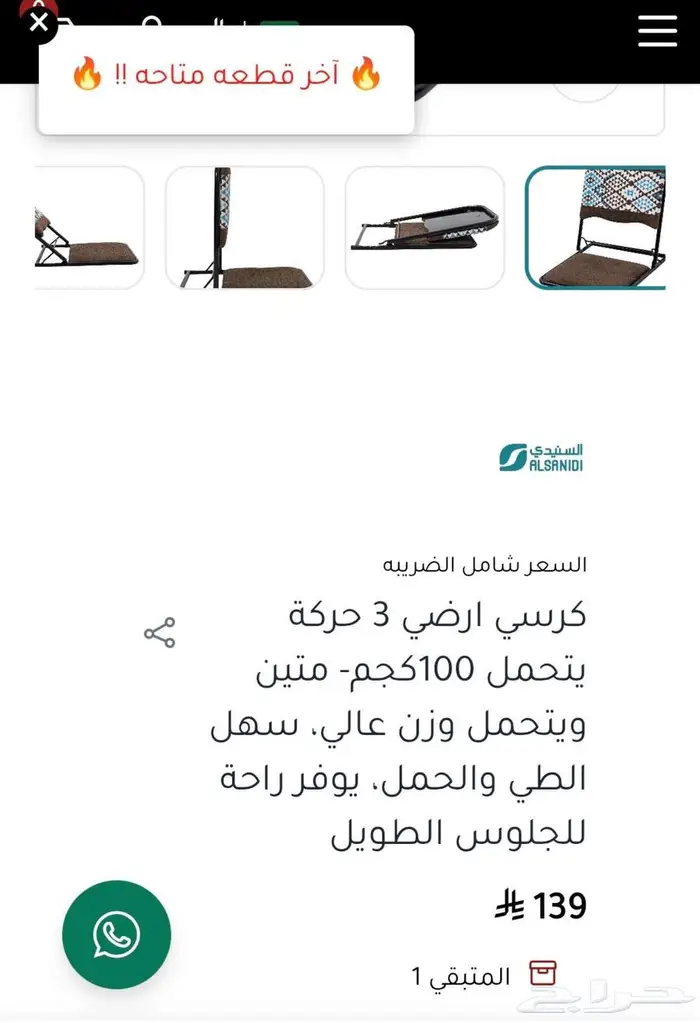
Task: Select the upright chair thumbnail with teal border
Action: tap(595, 227)
